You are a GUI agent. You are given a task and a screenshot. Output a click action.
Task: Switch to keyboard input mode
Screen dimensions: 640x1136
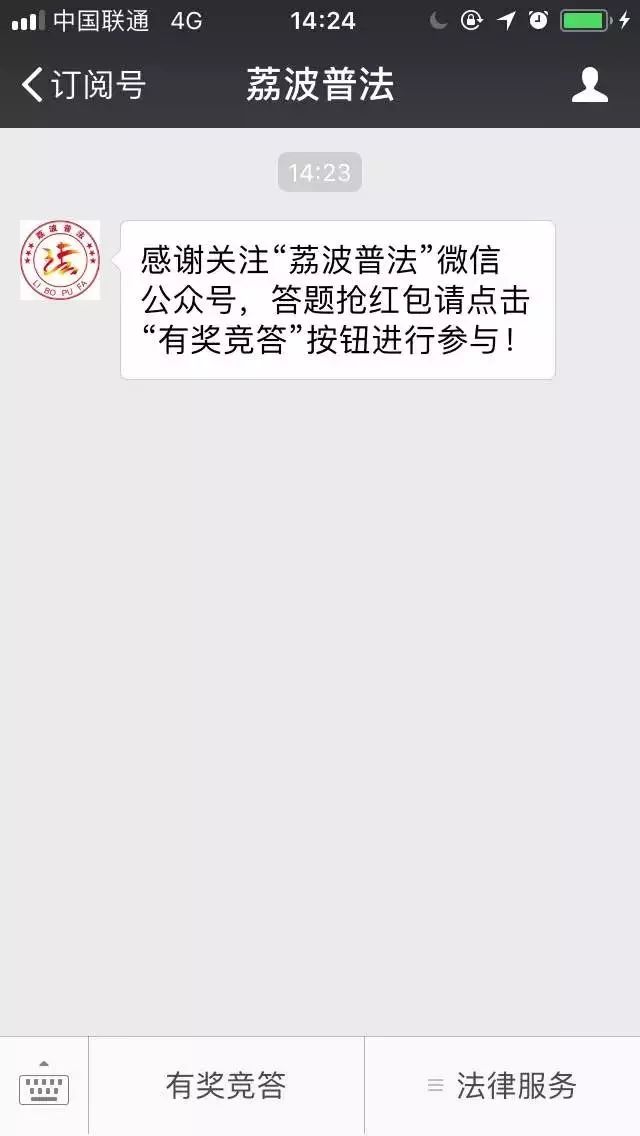coord(43,1085)
